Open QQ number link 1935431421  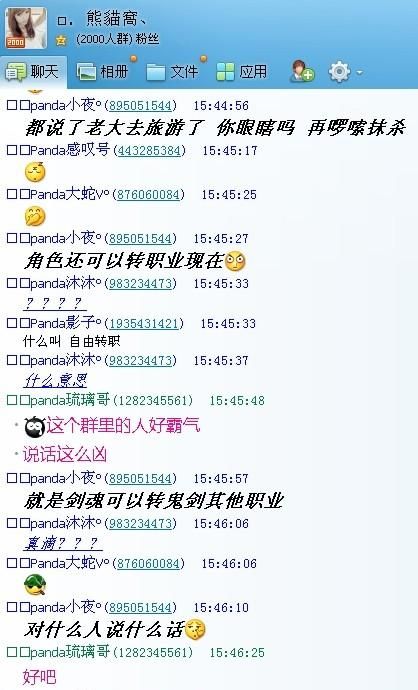tap(144, 323)
